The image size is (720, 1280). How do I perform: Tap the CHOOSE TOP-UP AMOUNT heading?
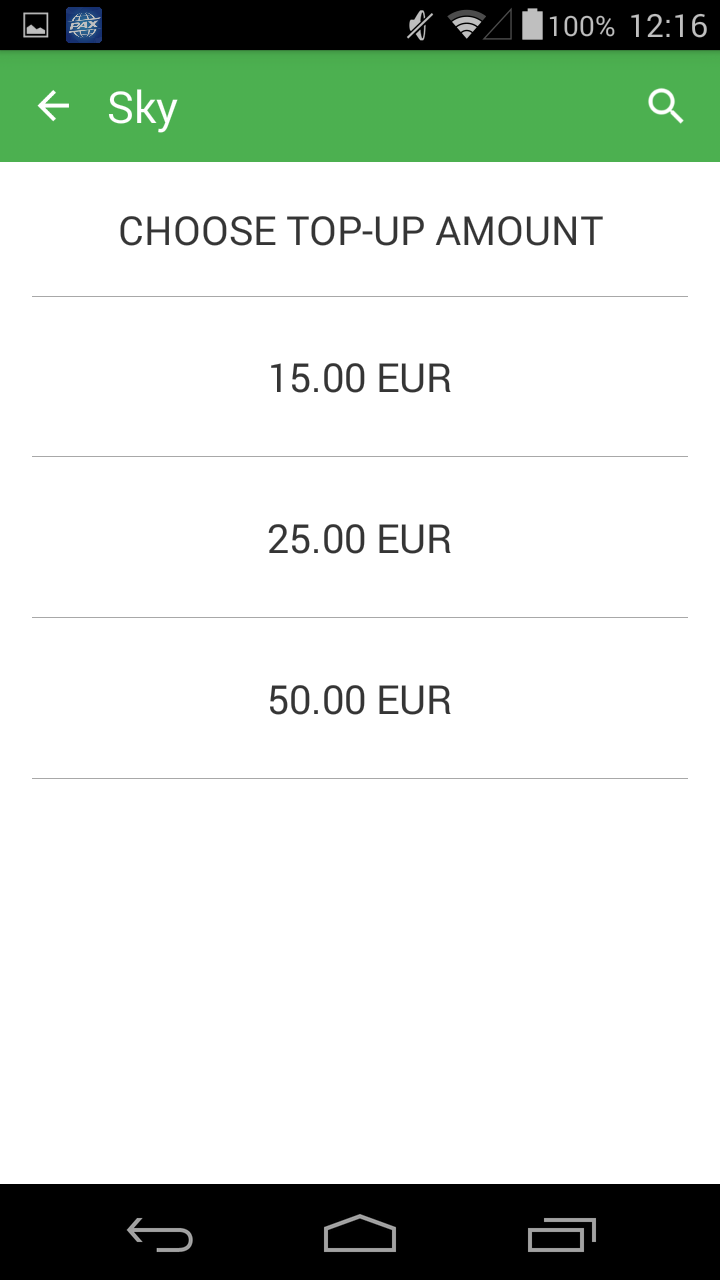coord(360,230)
